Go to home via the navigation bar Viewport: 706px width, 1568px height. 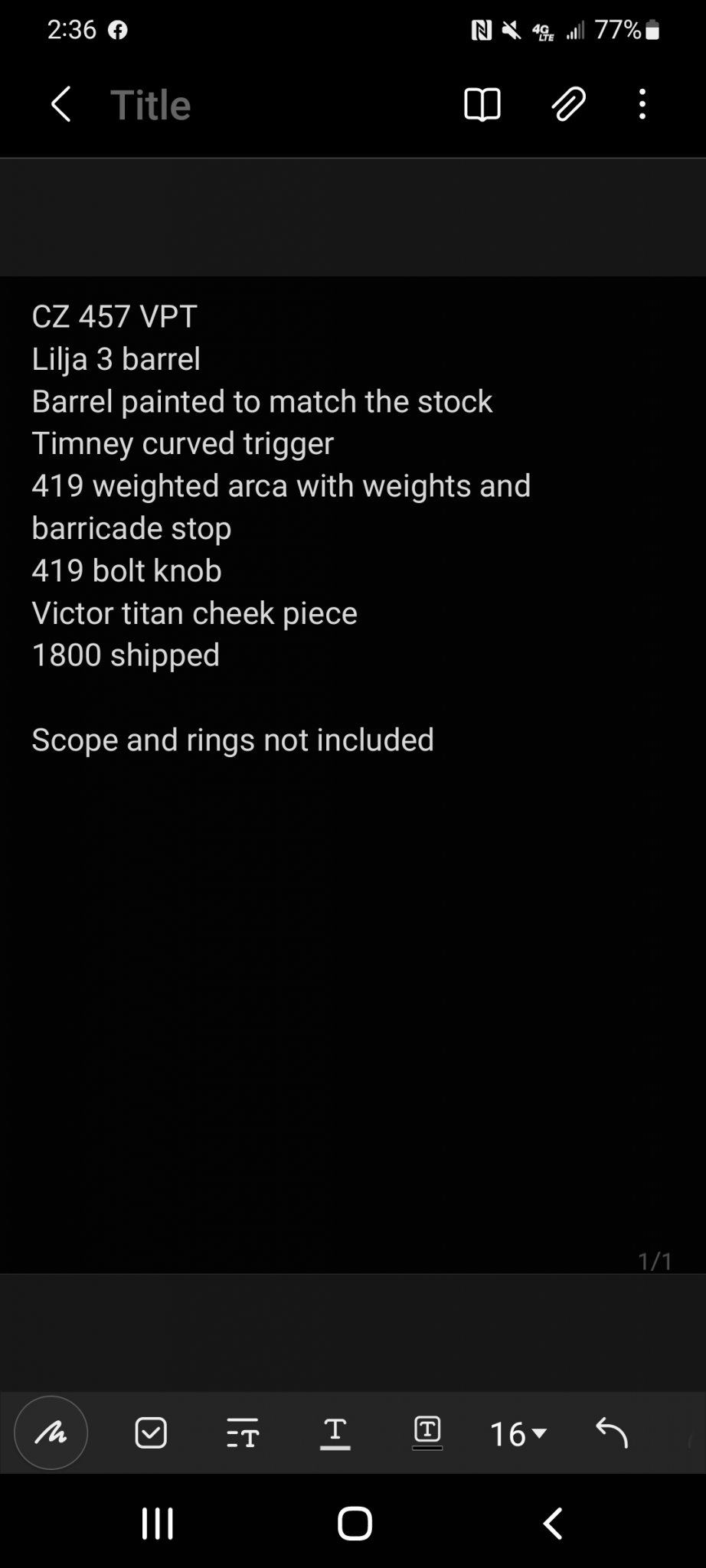point(355,1524)
